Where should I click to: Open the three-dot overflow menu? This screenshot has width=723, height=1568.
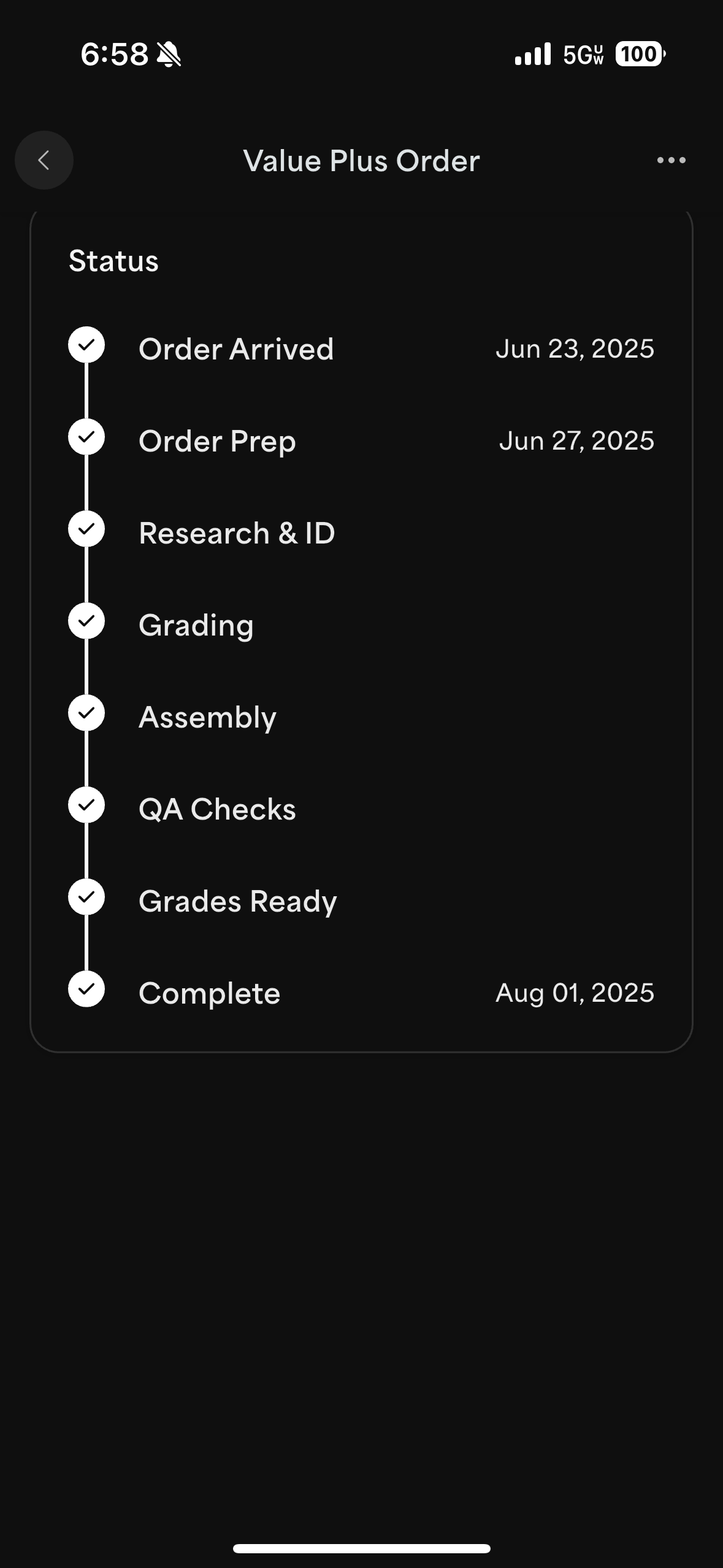point(671,160)
